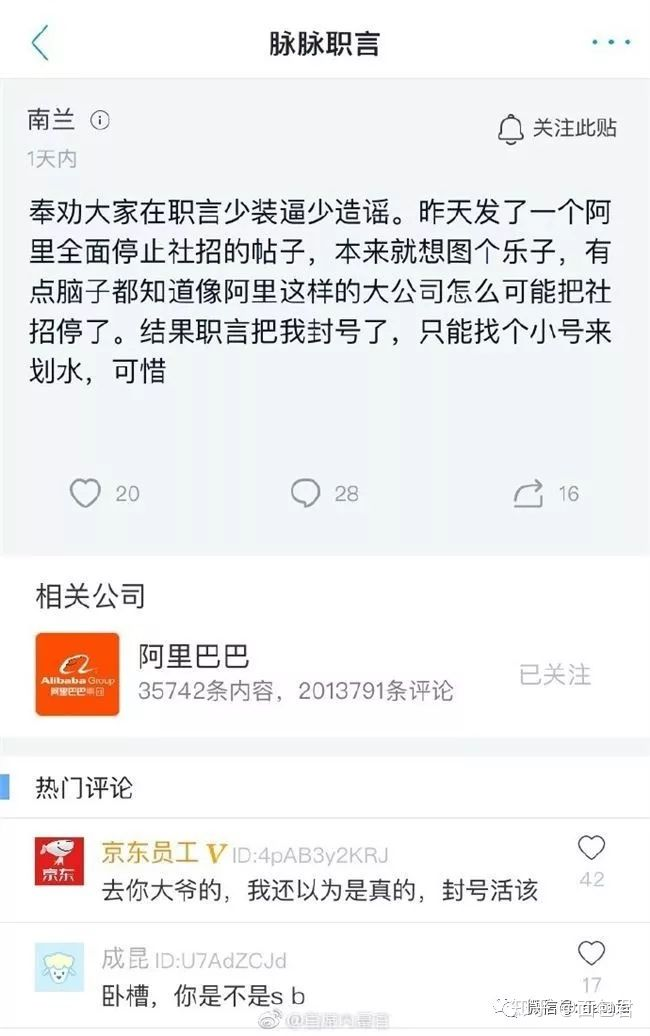Tap 关注此贴 to follow this post

point(558,128)
